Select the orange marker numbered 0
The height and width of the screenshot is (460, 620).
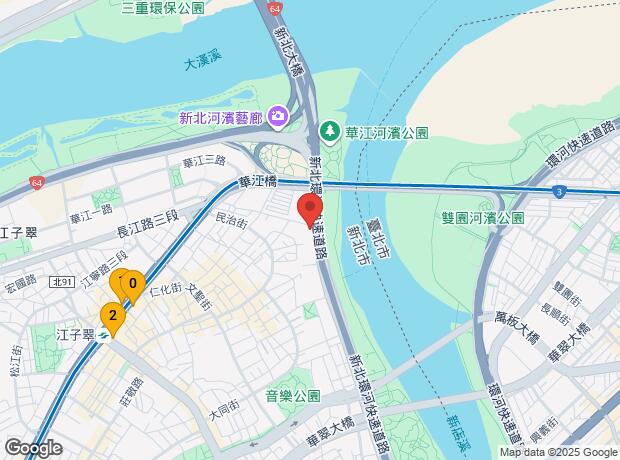(132, 285)
